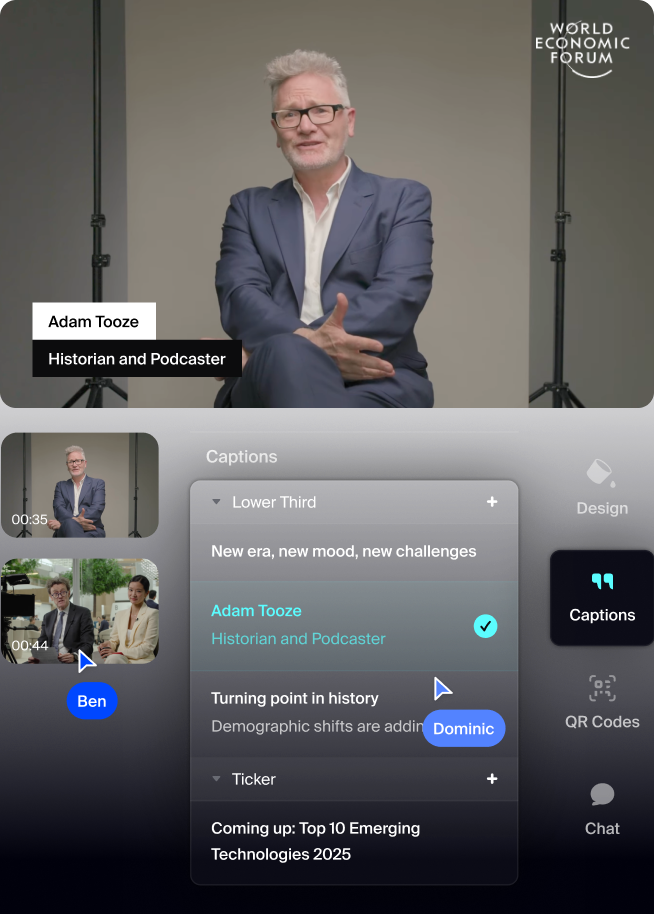The image size is (654, 914).
Task: Add a new Lower Third caption
Action: click(x=492, y=502)
